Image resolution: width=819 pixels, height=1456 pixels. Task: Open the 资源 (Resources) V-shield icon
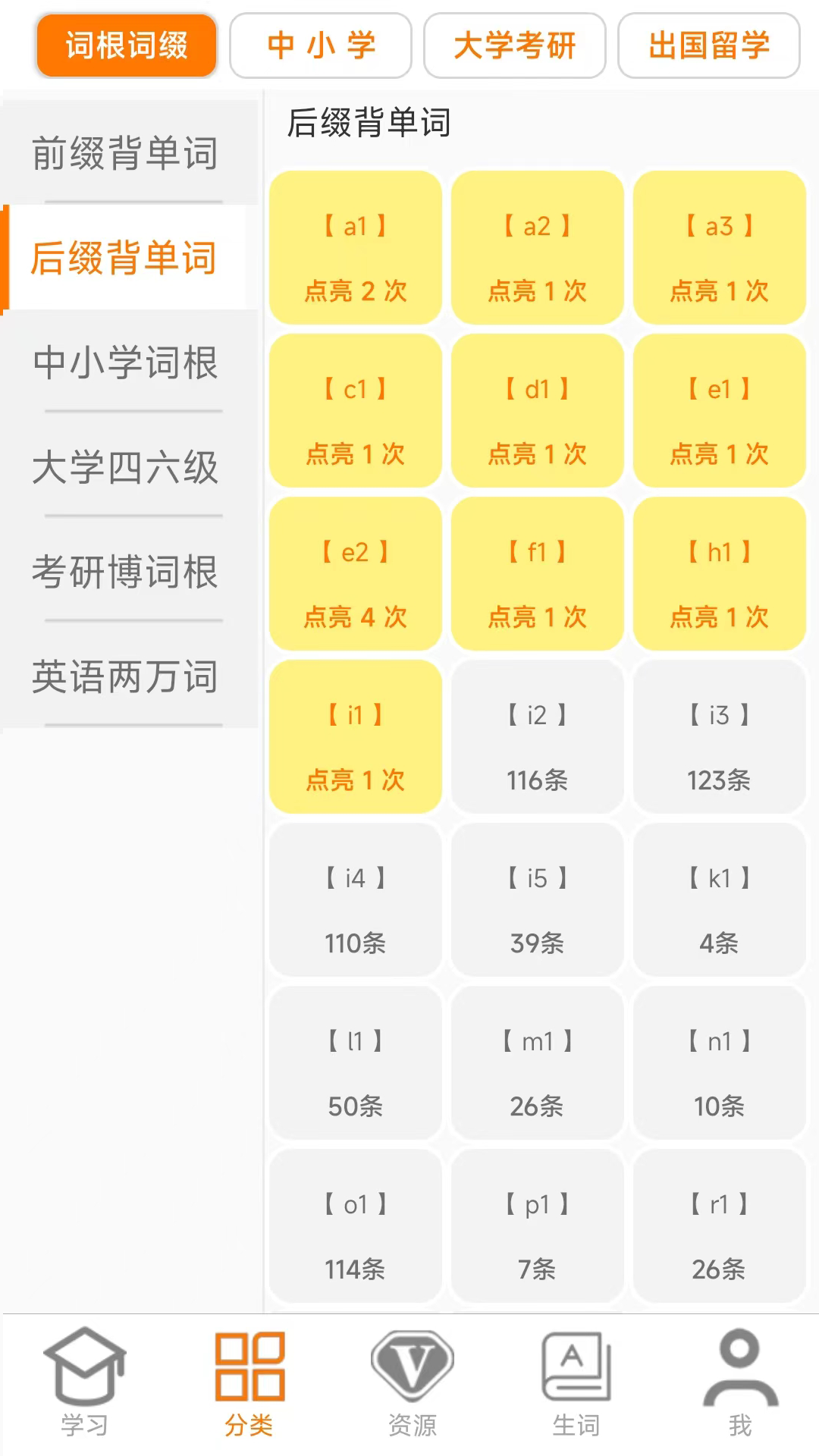(x=413, y=1373)
